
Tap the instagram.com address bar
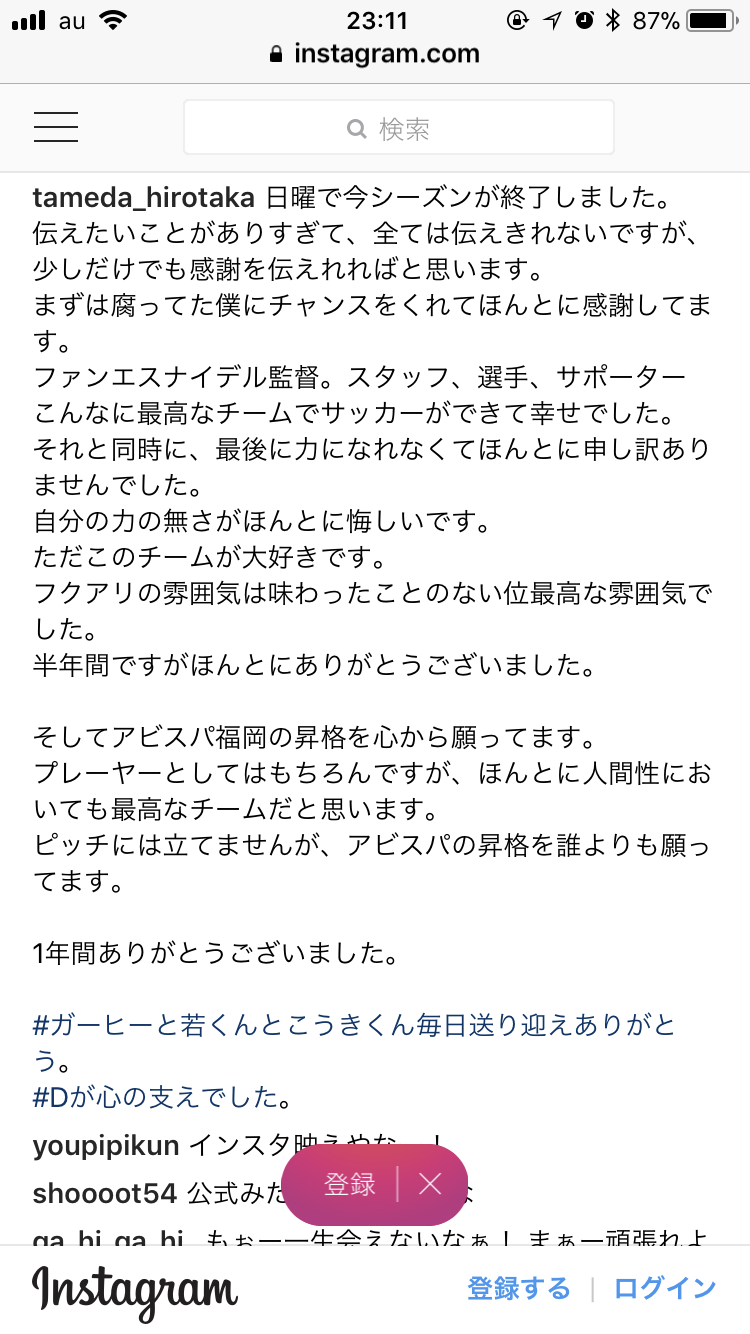pyautogui.click(x=375, y=54)
